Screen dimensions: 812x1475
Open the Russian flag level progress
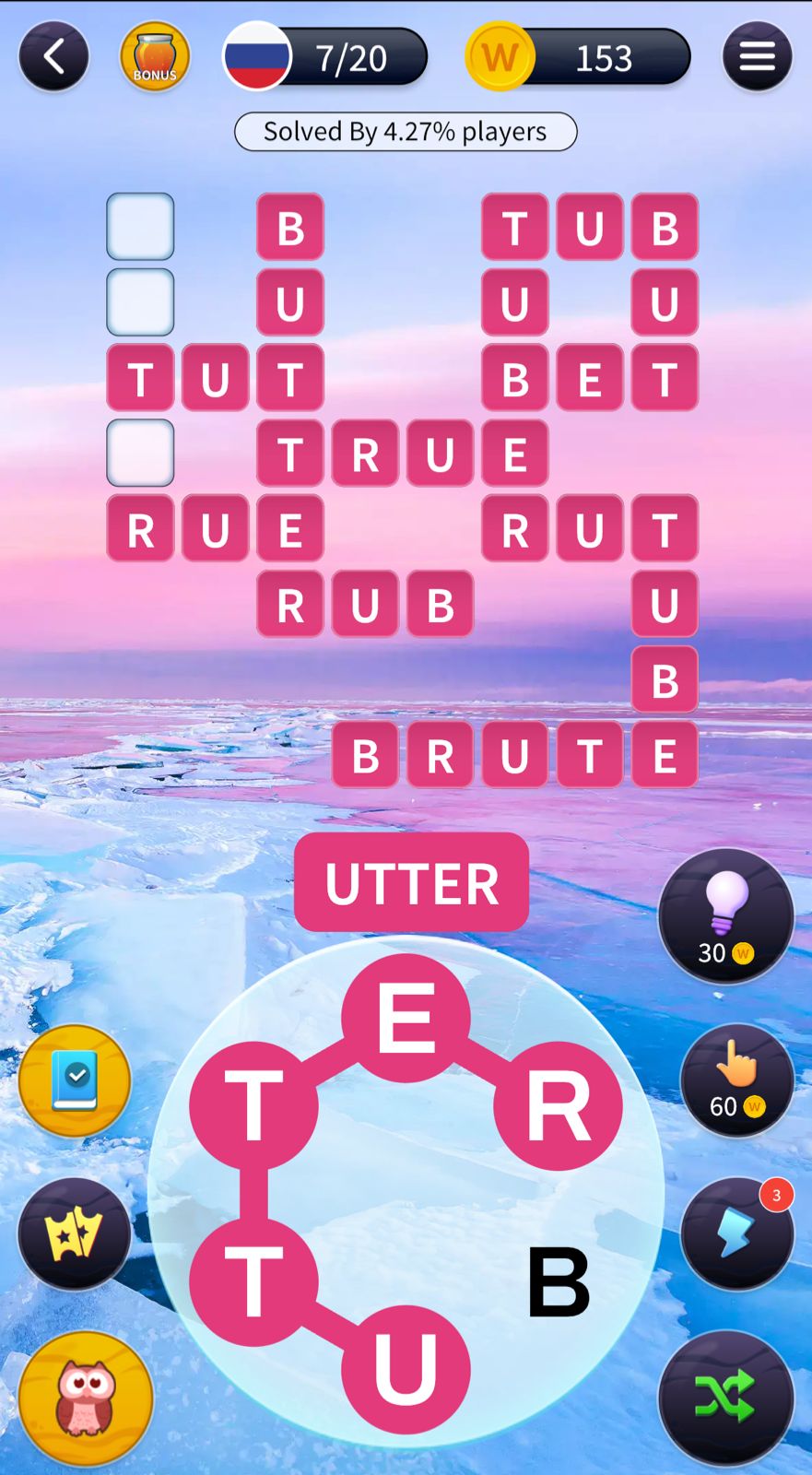(325, 57)
